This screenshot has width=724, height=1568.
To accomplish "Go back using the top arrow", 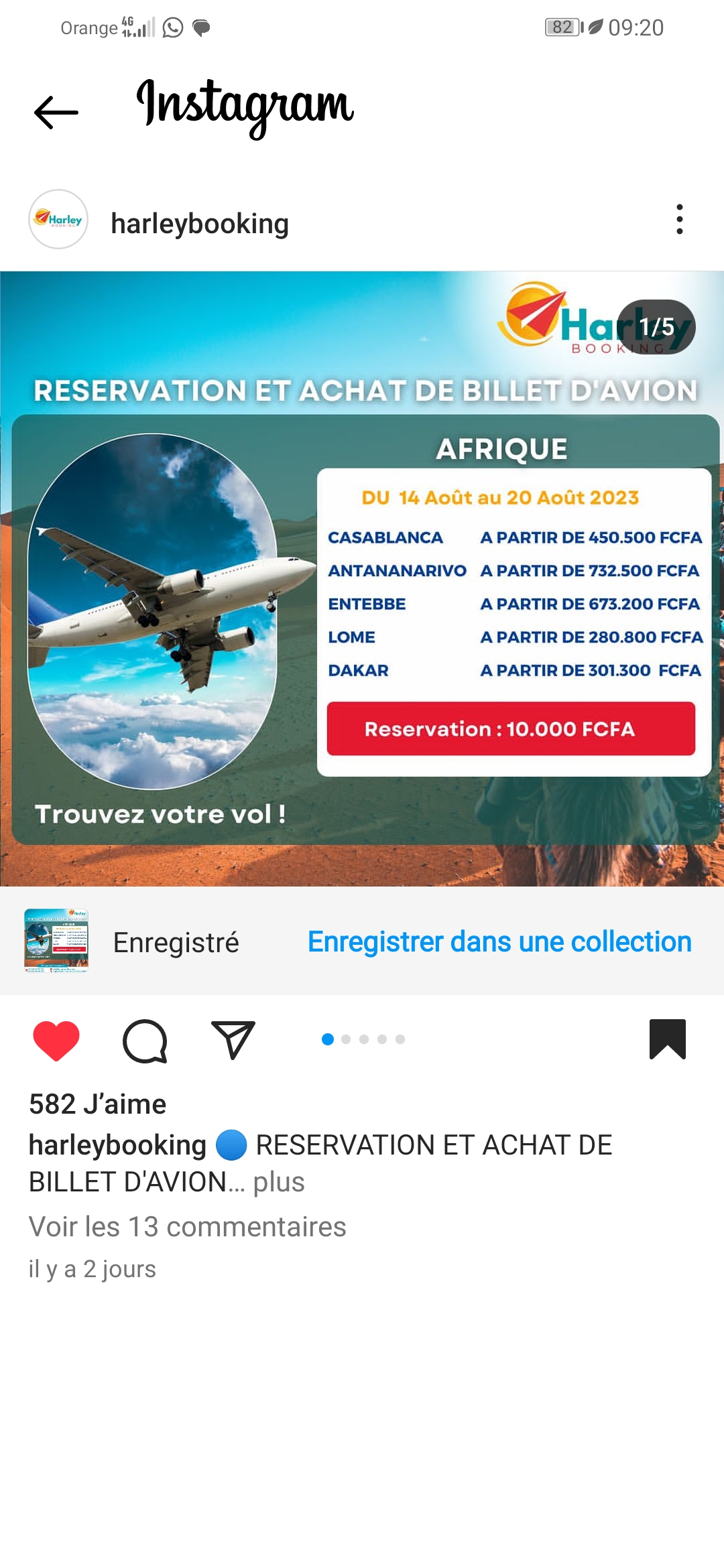I will (x=56, y=112).
